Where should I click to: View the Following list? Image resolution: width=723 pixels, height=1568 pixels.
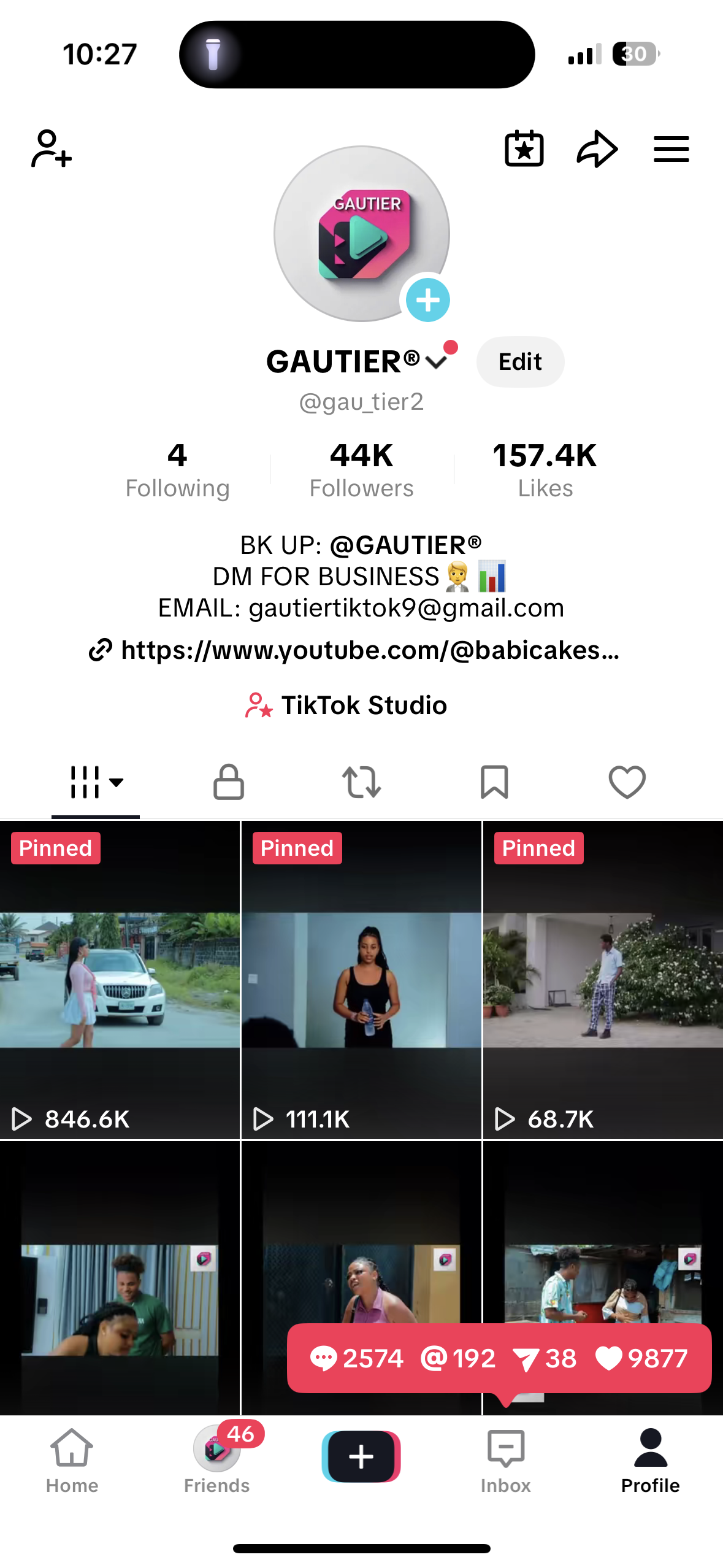(177, 470)
